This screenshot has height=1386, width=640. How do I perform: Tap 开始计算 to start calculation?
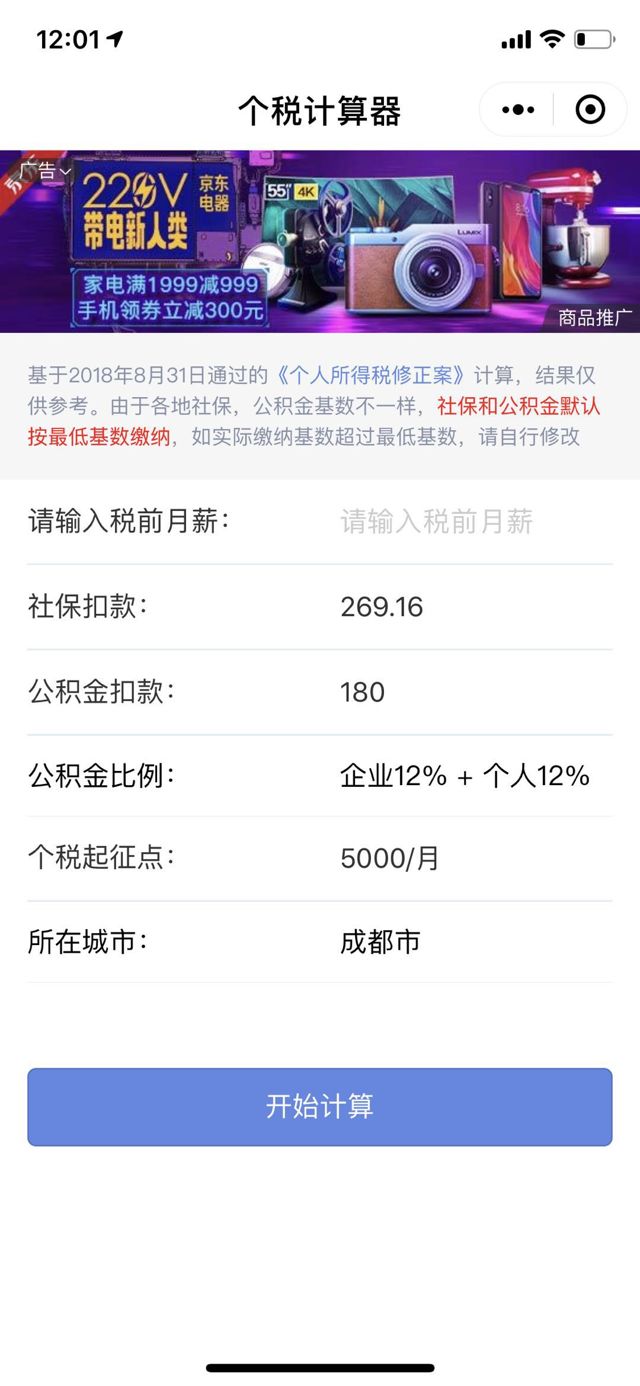(320, 1107)
